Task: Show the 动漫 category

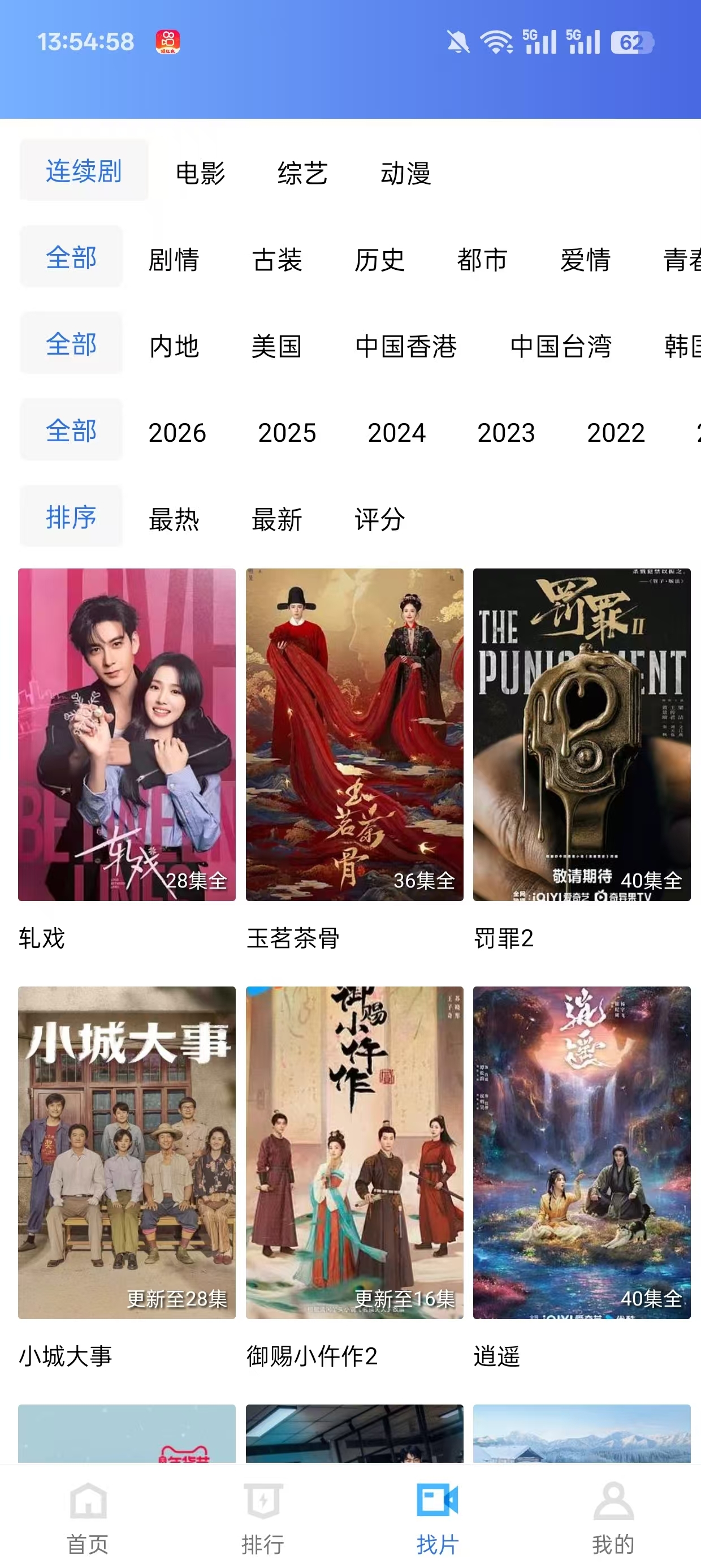Action: click(405, 174)
